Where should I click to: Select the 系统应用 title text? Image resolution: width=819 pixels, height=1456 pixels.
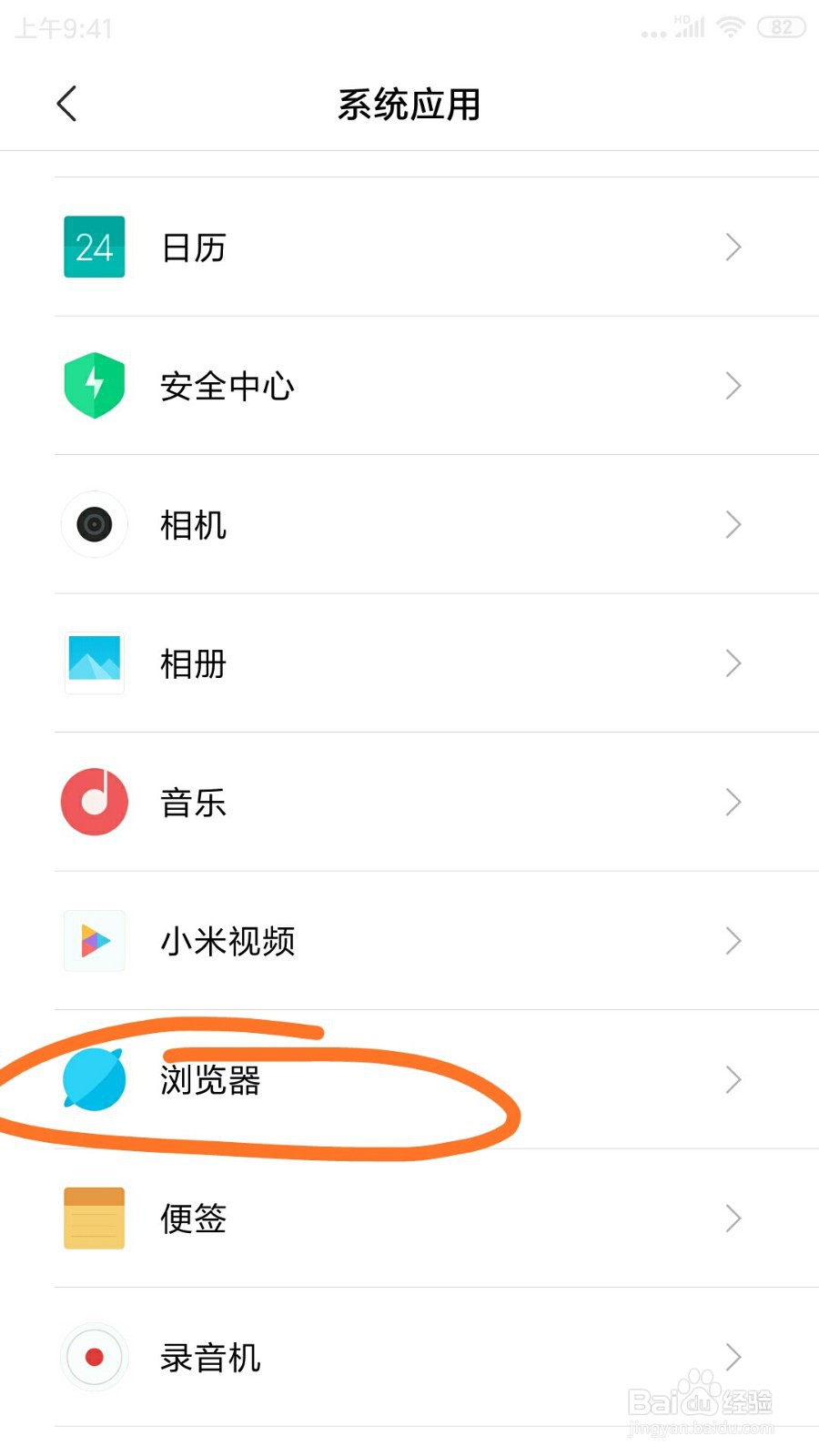click(x=409, y=105)
